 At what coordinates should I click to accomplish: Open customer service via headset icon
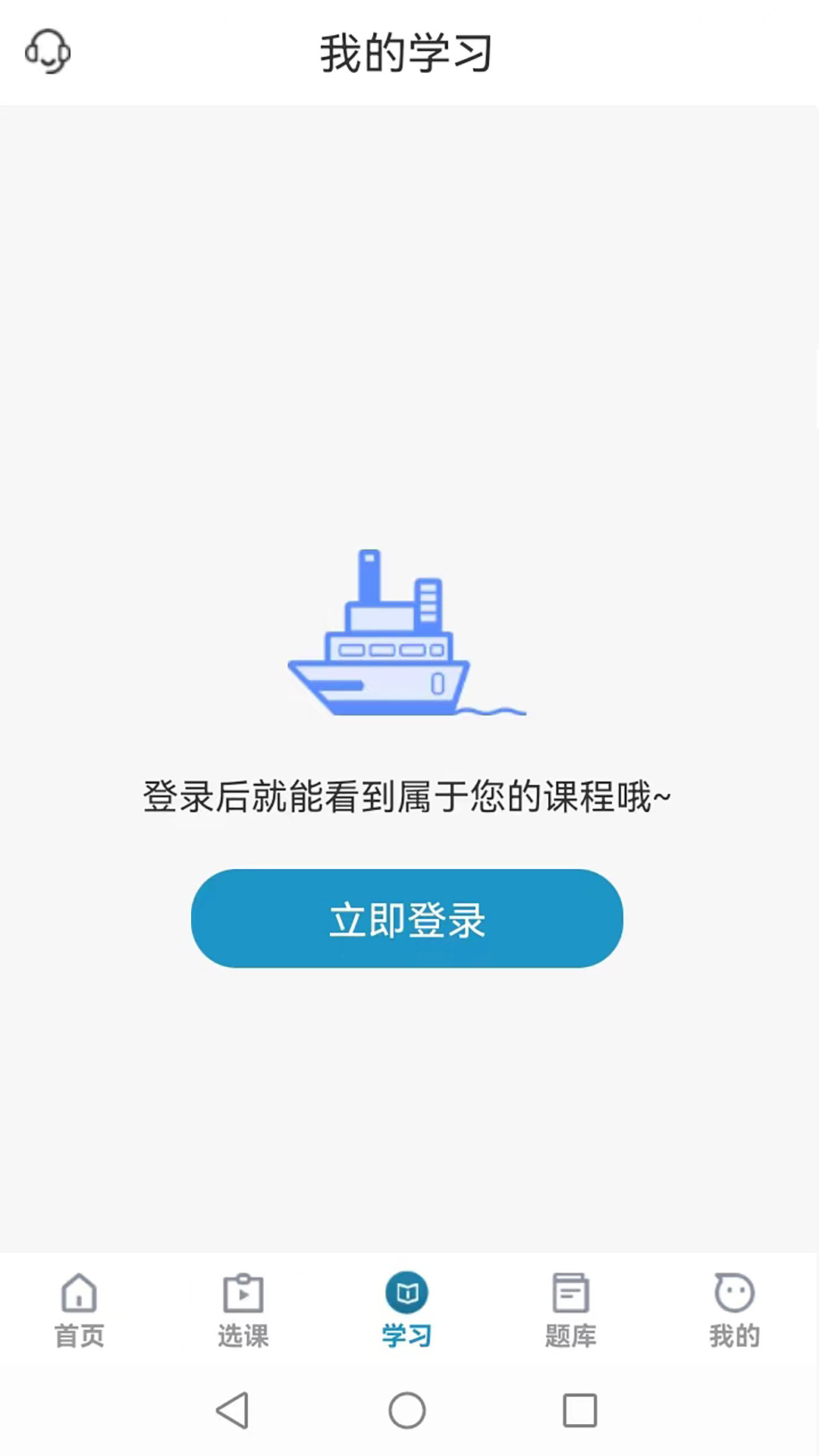coord(48,52)
